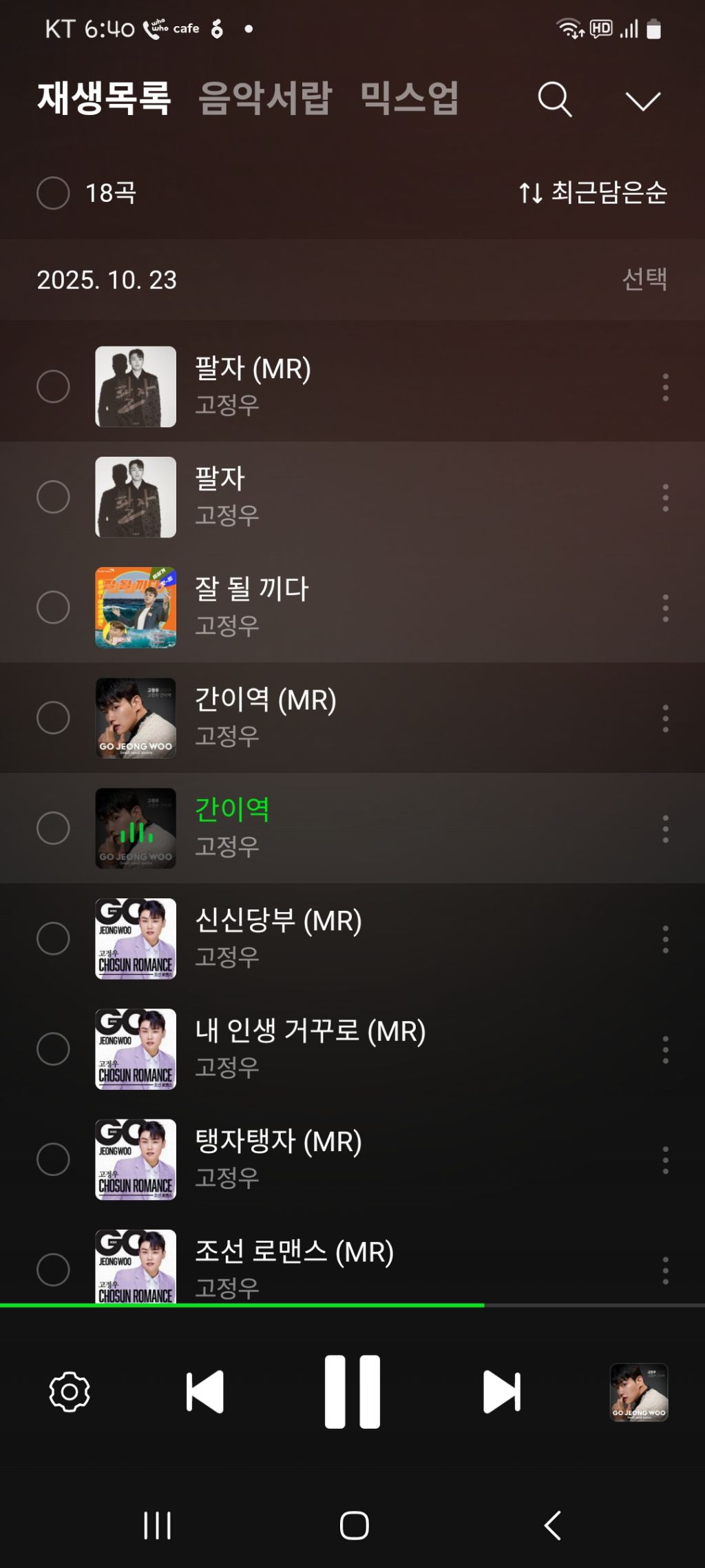
Task: Tap 선택 beside the 2025. 10. 23 date
Action: point(644,279)
